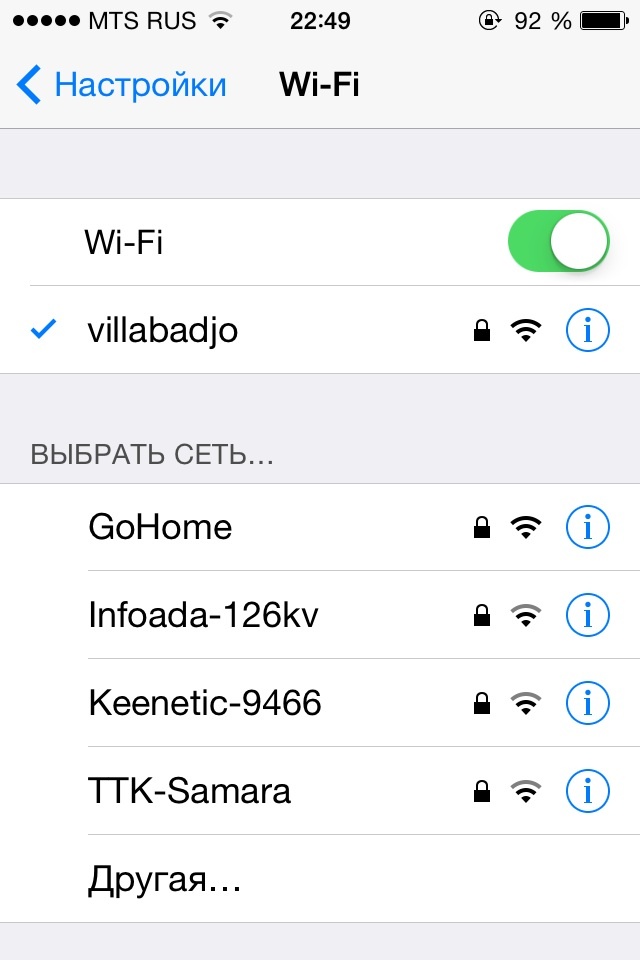640x960 pixels.
Task: View info for Infoada-126kv
Action: pos(587,615)
